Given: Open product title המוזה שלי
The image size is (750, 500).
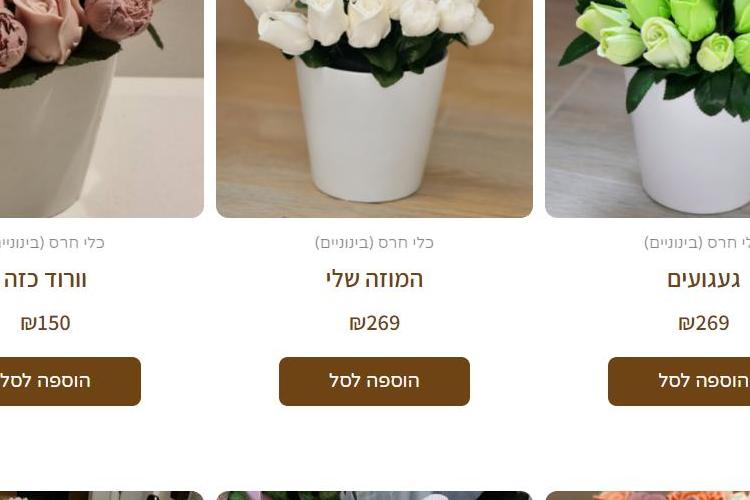Looking at the screenshot, I should click(374, 279).
